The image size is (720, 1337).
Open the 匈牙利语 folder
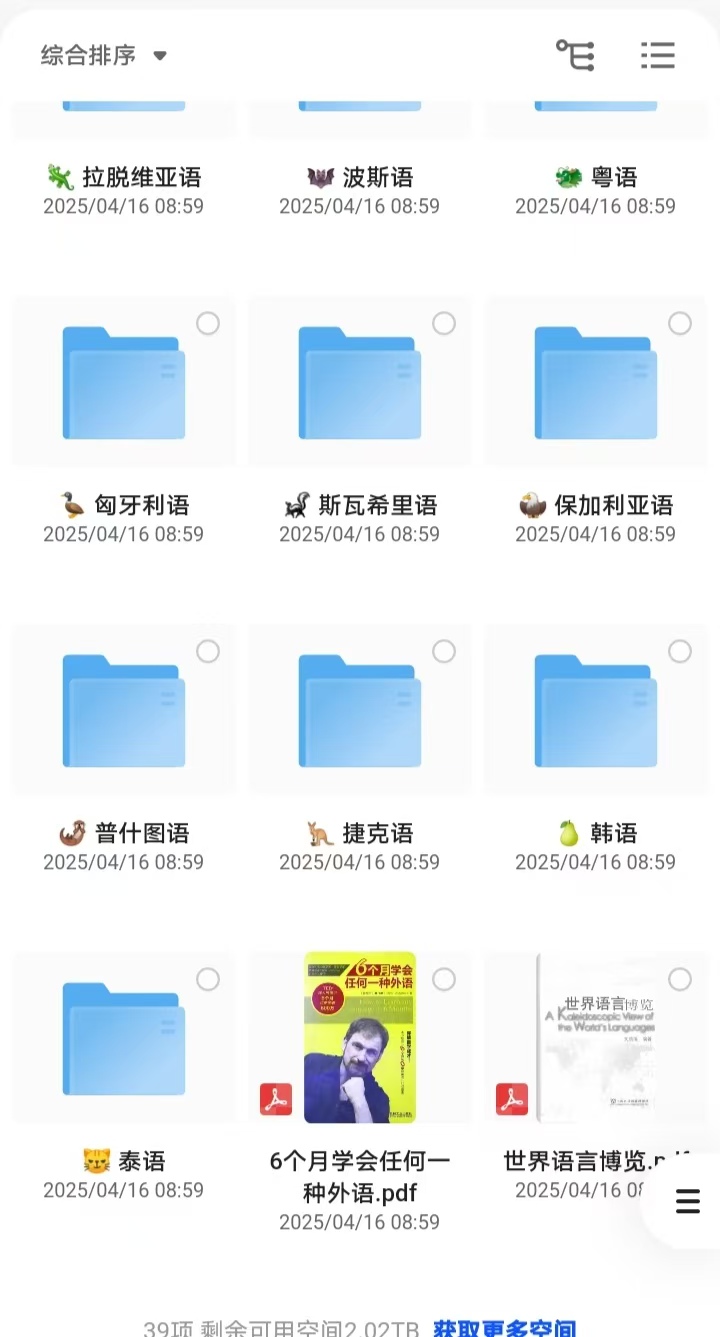pyautogui.click(x=124, y=385)
